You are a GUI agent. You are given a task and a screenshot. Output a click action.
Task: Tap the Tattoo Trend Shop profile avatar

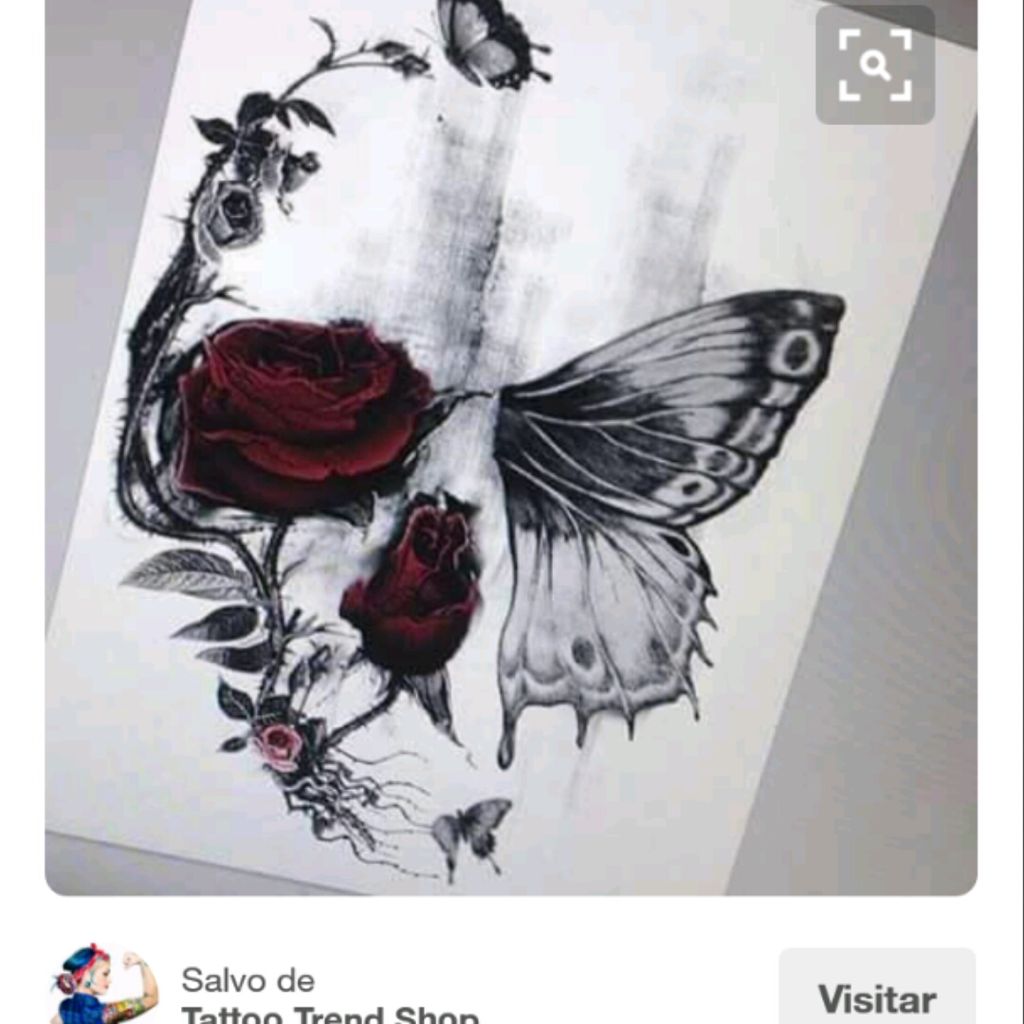pyautogui.click(x=106, y=984)
